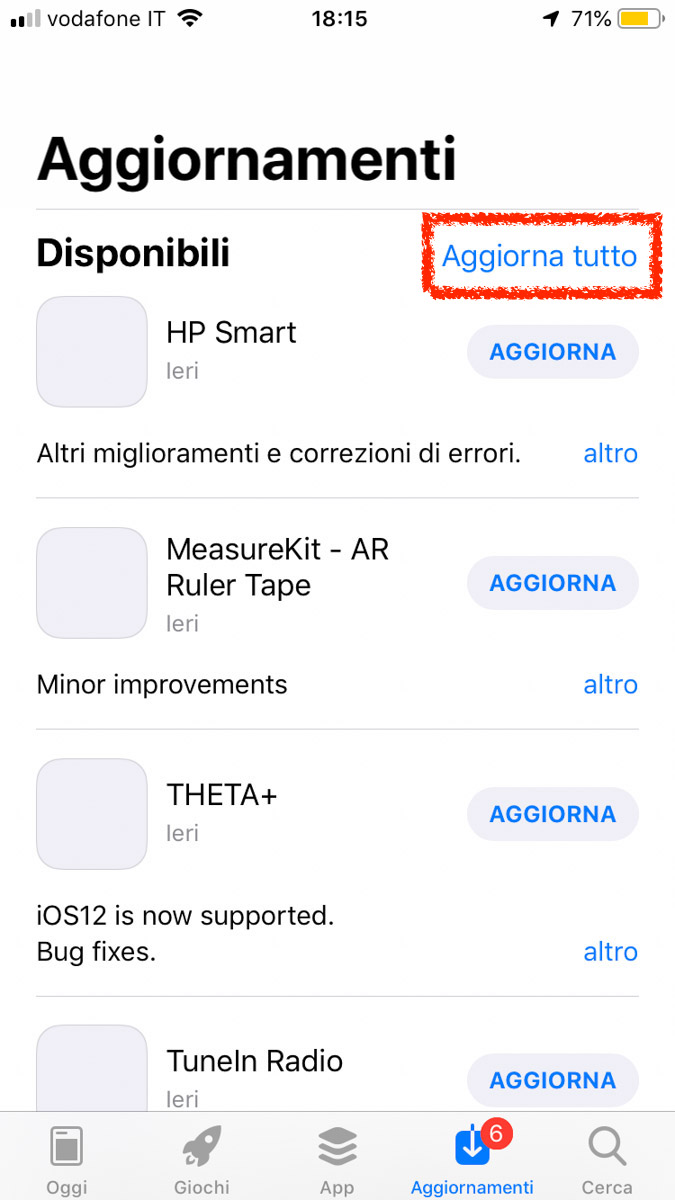Expand THETA+ release notes with altro
This screenshot has height=1200, width=675.
click(610, 952)
